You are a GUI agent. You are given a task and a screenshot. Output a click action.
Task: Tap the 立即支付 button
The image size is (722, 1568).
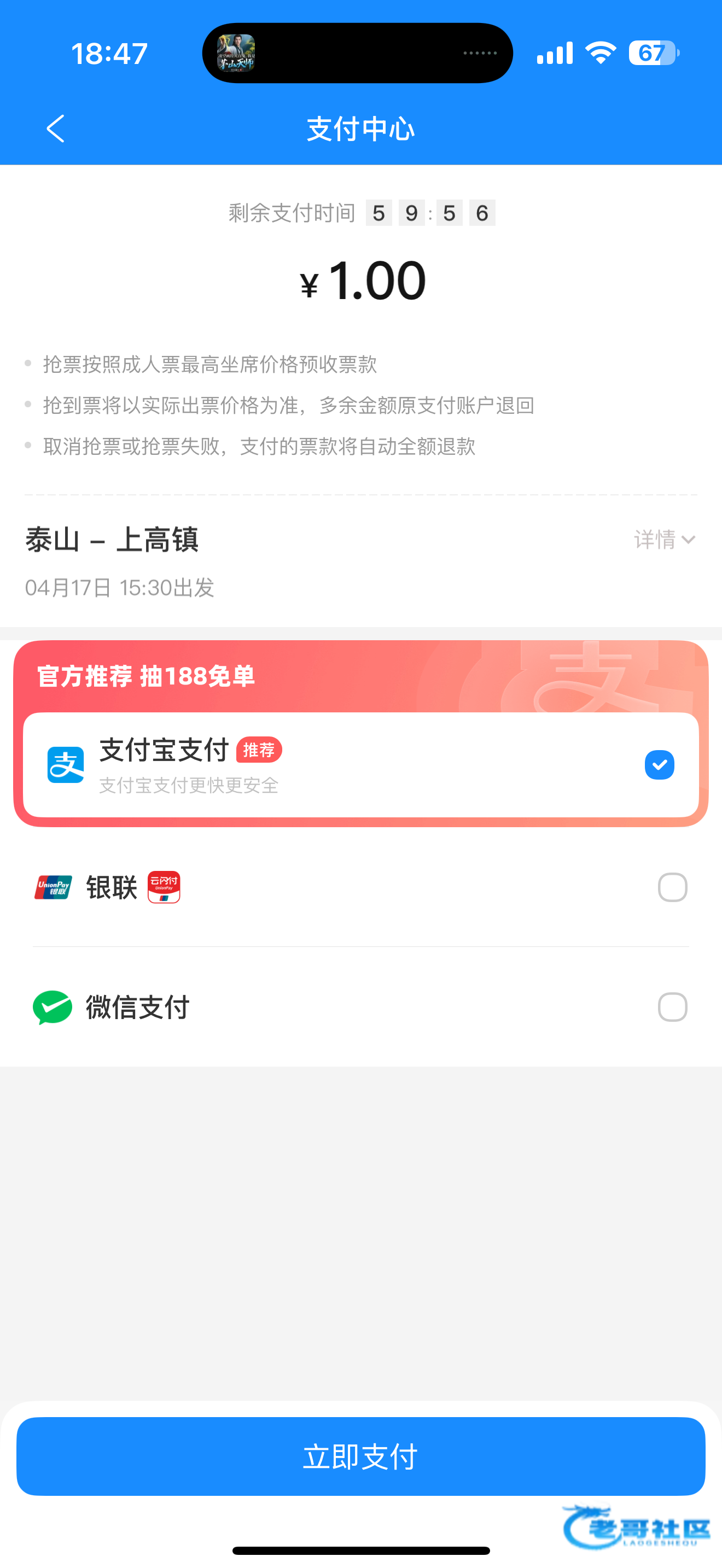(360, 1456)
